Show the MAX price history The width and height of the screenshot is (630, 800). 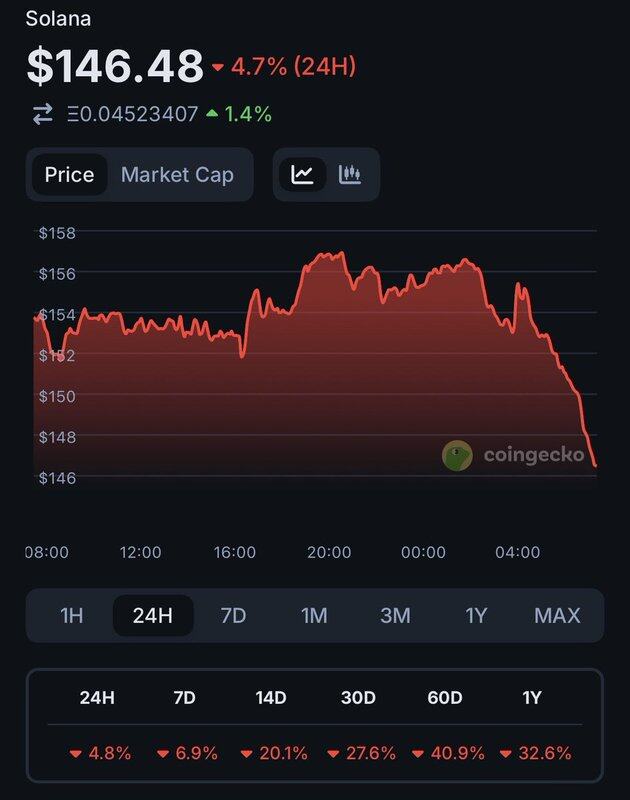pos(557,615)
